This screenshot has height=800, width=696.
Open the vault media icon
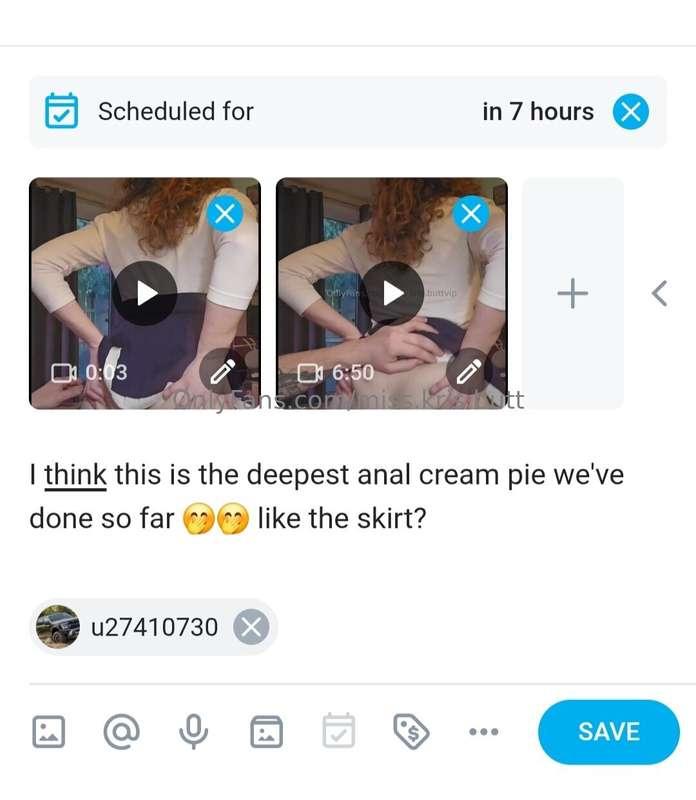pyautogui.click(x=265, y=732)
